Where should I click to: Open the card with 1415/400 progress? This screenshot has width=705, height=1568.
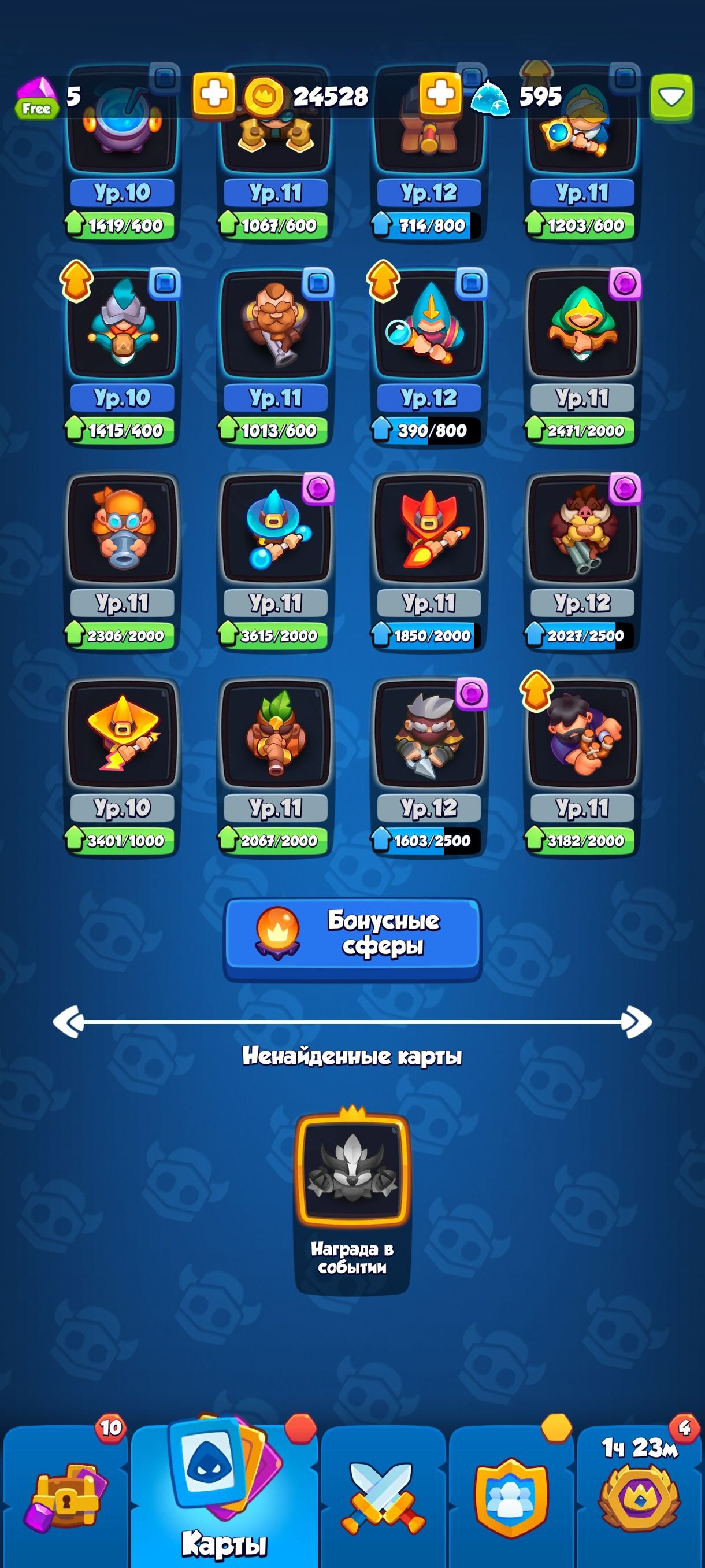pos(122,357)
